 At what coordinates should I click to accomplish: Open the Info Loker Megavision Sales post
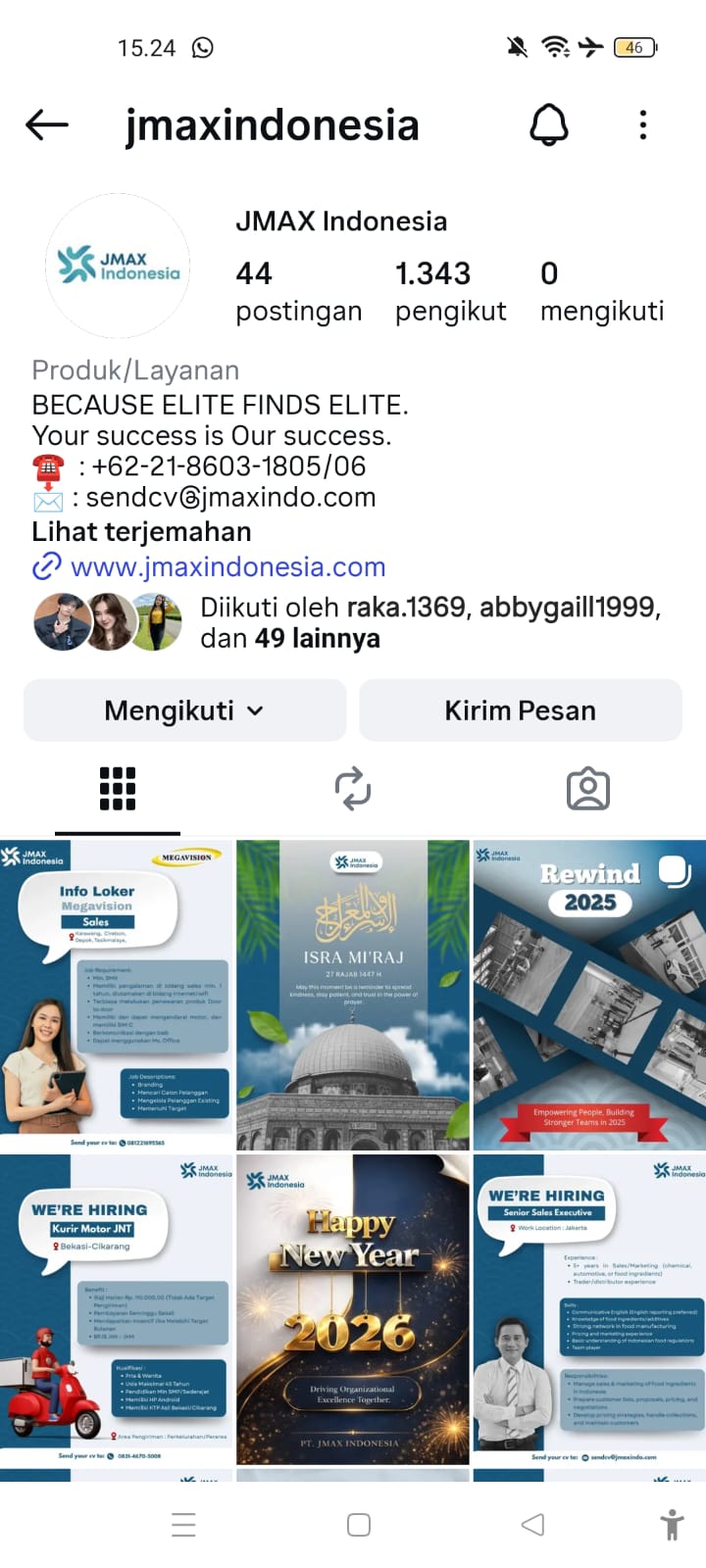[117, 995]
